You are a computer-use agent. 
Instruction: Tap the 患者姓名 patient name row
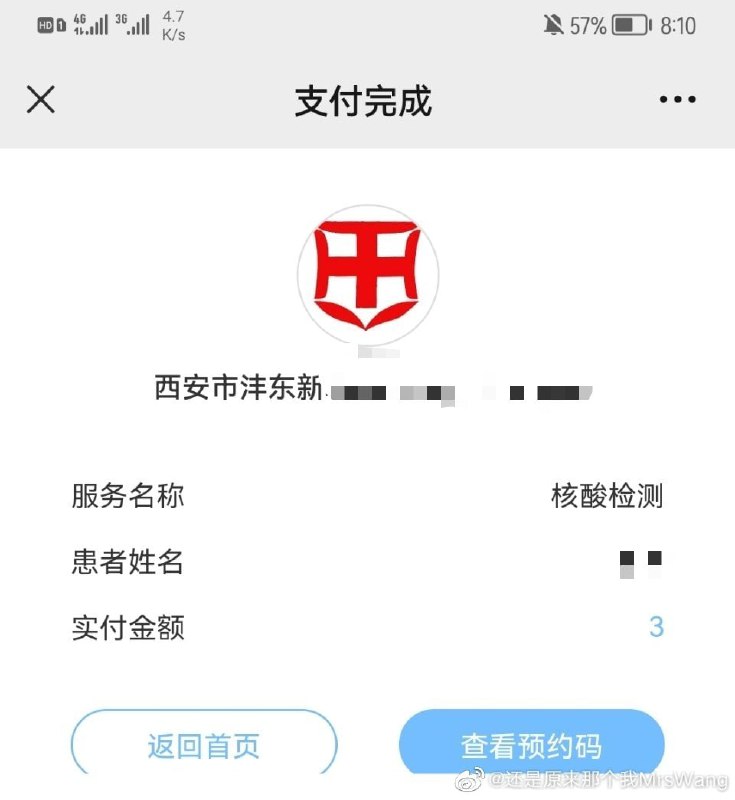point(127,562)
